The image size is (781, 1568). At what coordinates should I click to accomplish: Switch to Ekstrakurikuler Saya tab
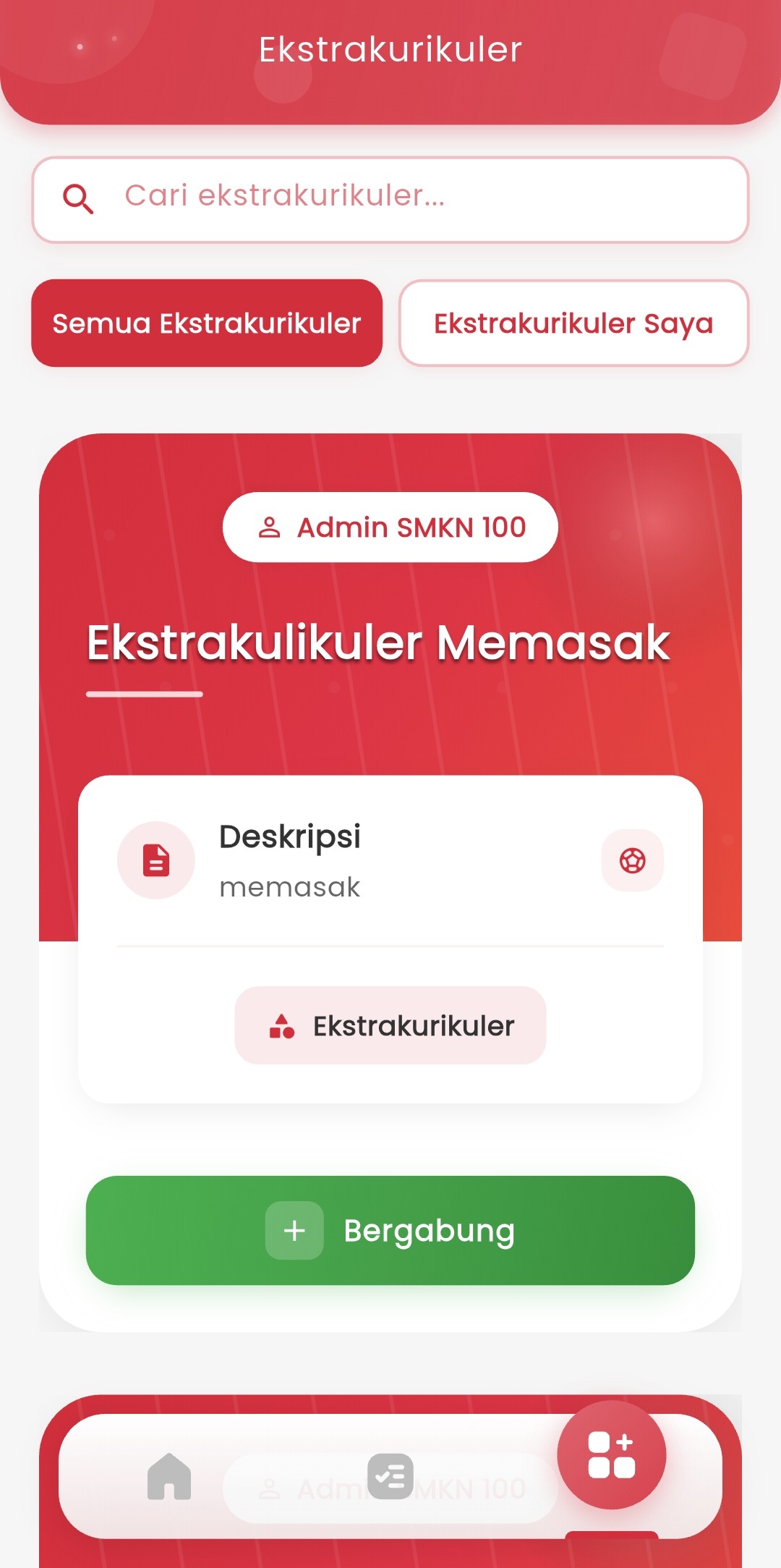click(573, 323)
